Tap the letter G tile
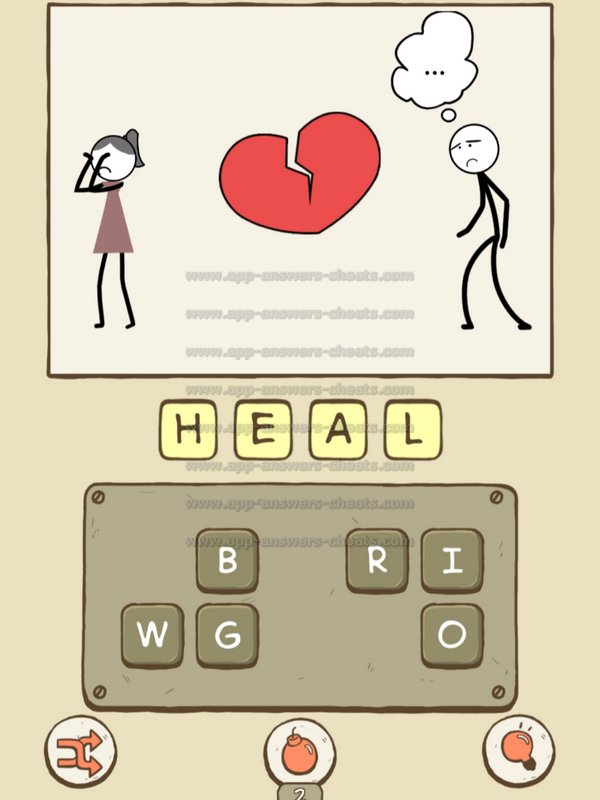Screen dimensions: 600x800 point(227,636)
